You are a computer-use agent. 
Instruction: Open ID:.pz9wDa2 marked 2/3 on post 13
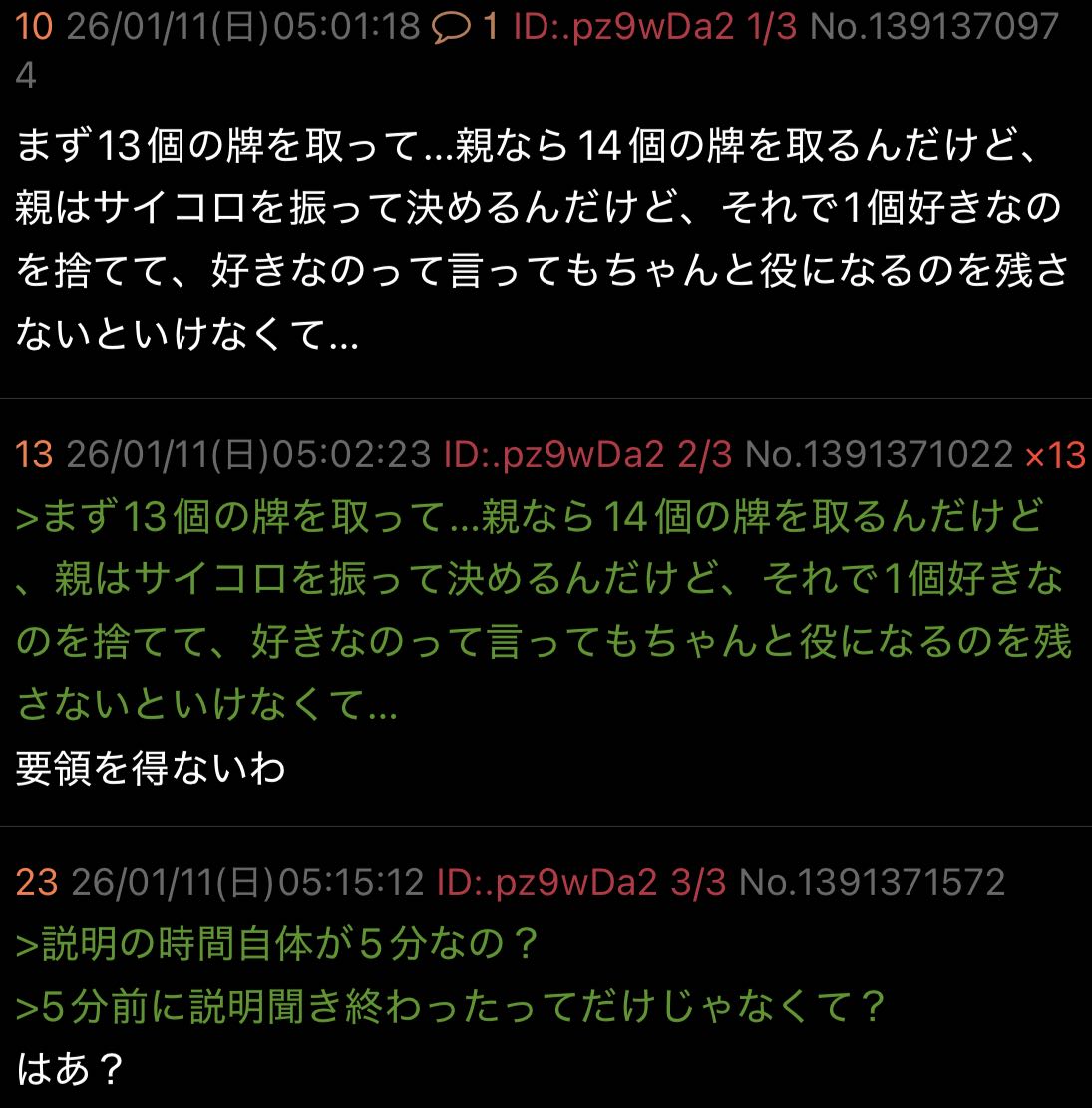[x=587, y=455]
